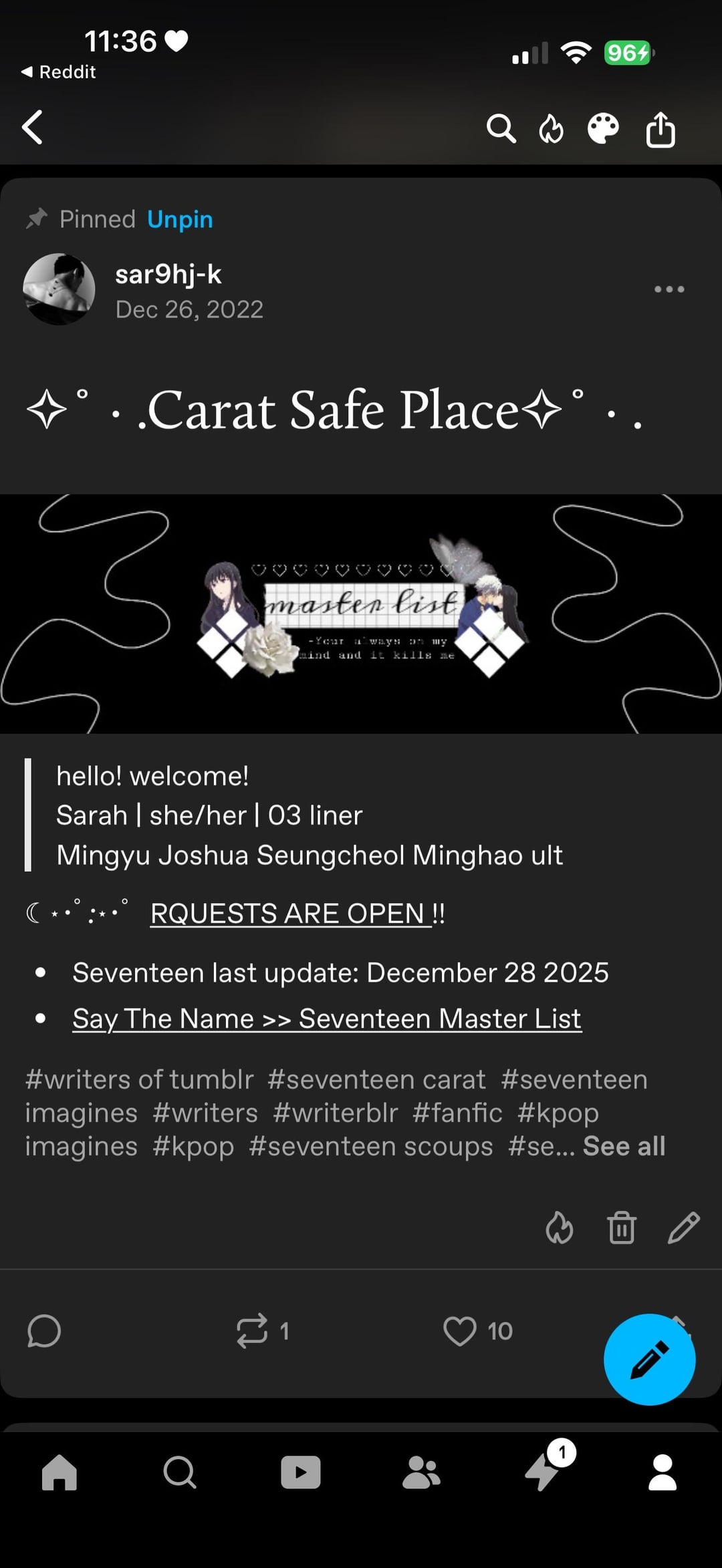Open blog search in the top bar
Screen dimensions: 722x1568
501,128
